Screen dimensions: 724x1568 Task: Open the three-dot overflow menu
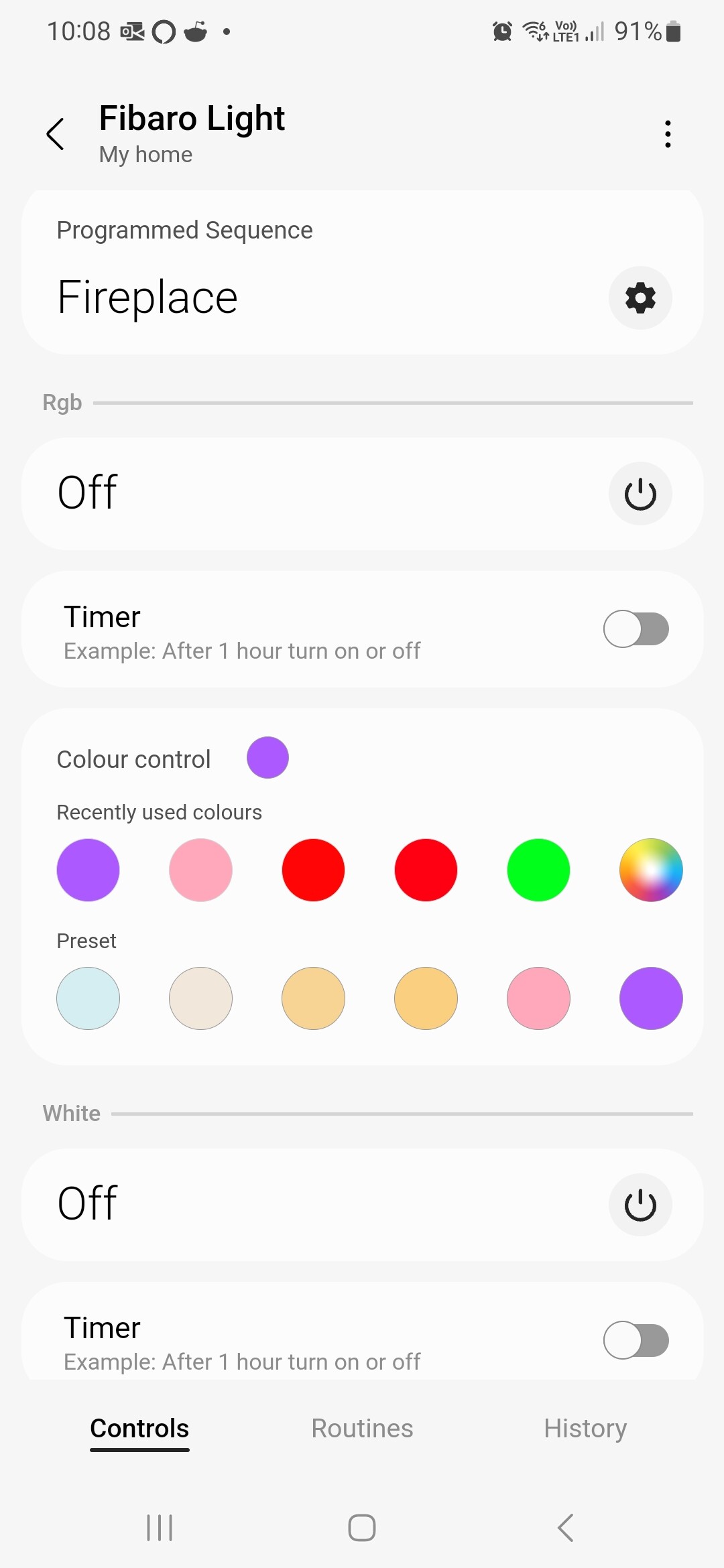tap(667, 134)
